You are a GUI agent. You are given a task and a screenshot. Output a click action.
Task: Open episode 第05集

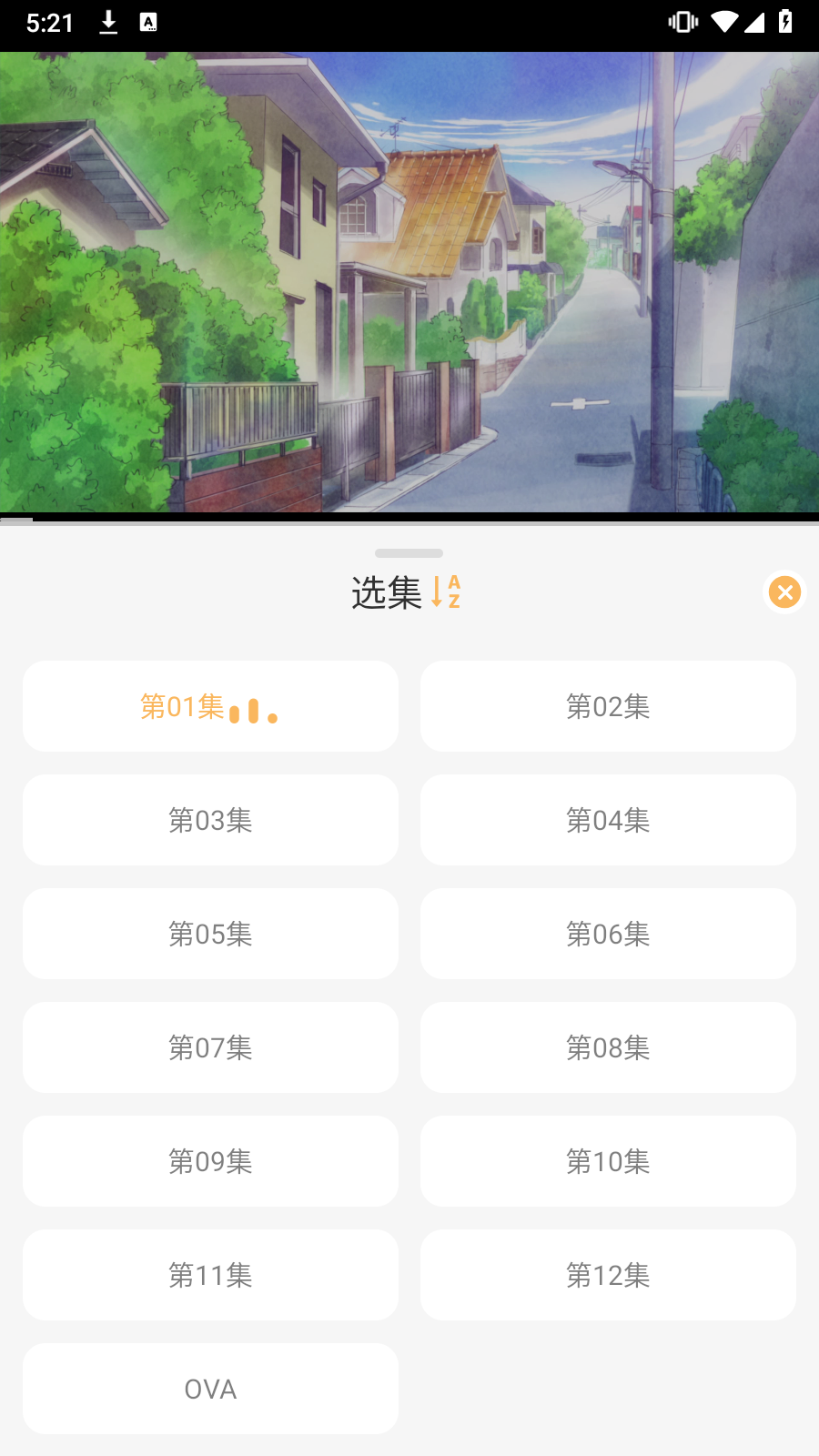tap(210, 934)
